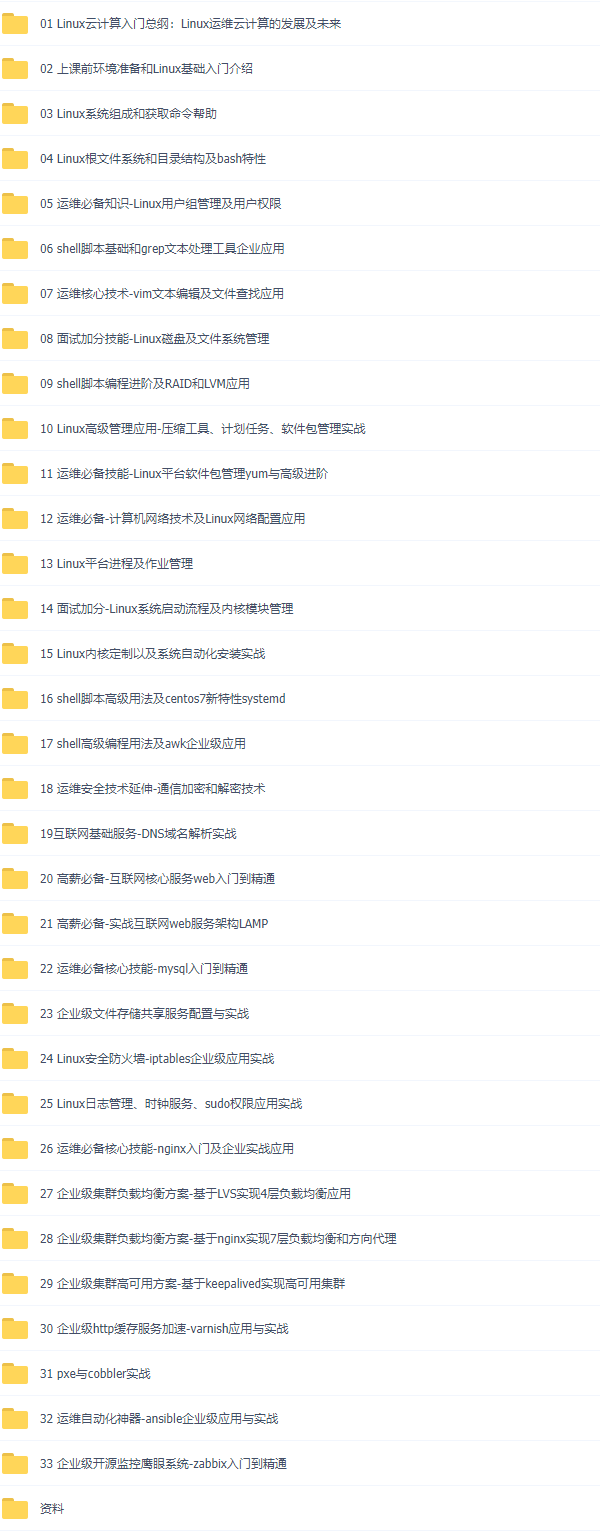
Task: Open folder 24 Linux安全防火墙-iptables
Action: [157, 1059]
